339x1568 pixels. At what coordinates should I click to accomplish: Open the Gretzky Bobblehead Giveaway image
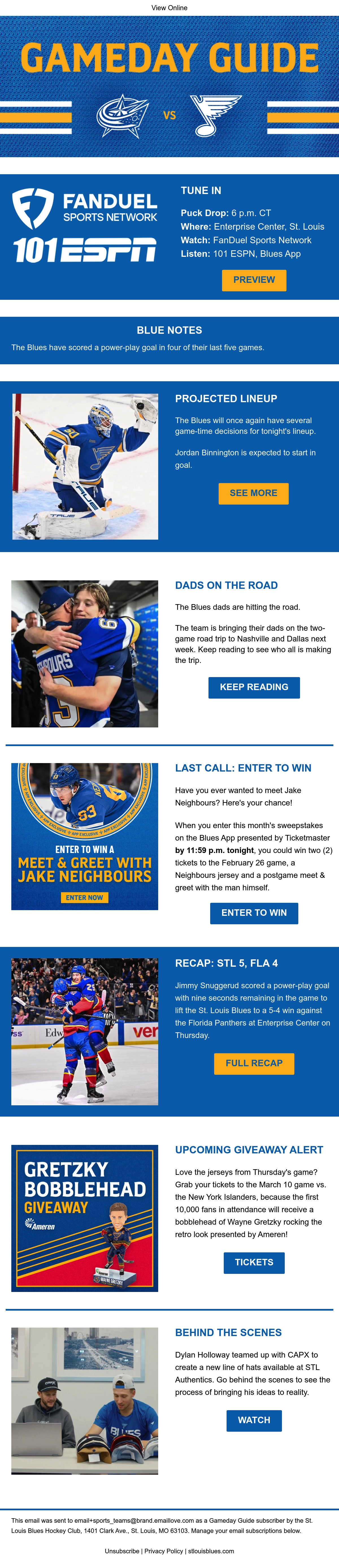click(84, 1218)
